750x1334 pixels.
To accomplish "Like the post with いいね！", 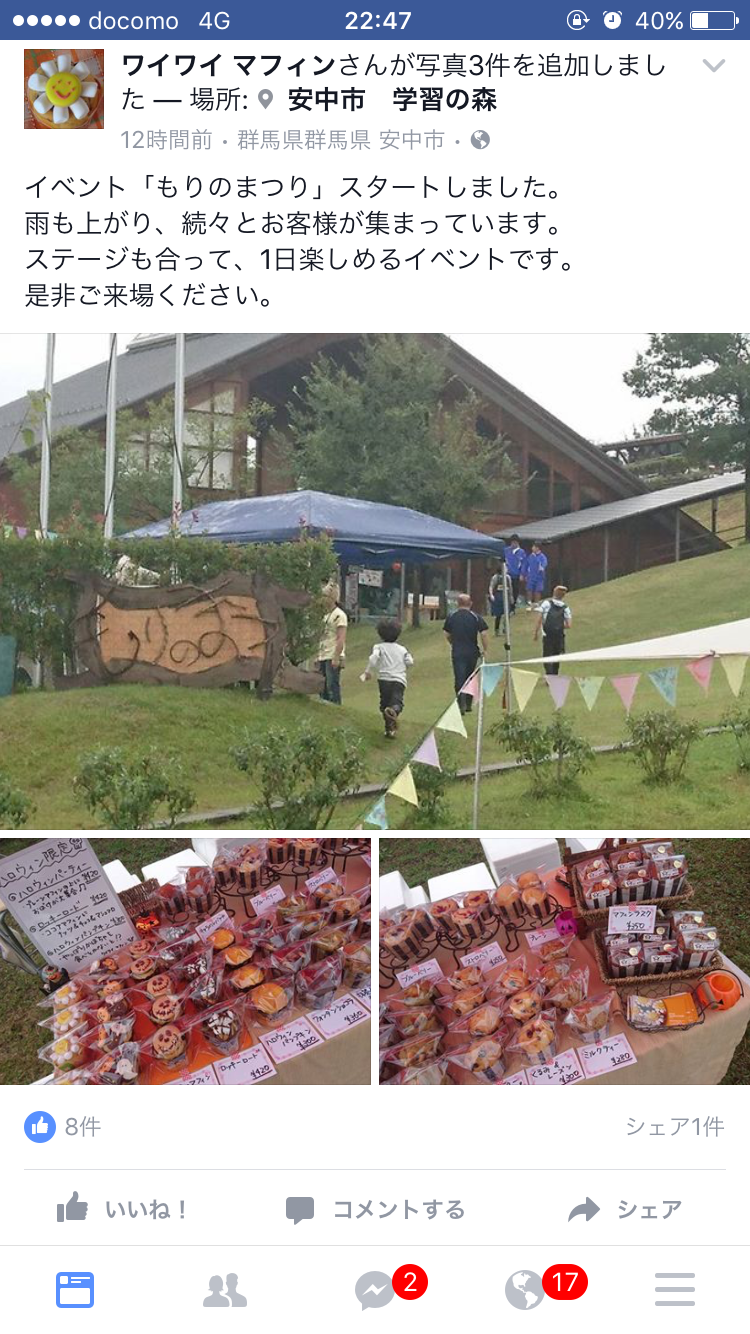I will point(124,1209).
